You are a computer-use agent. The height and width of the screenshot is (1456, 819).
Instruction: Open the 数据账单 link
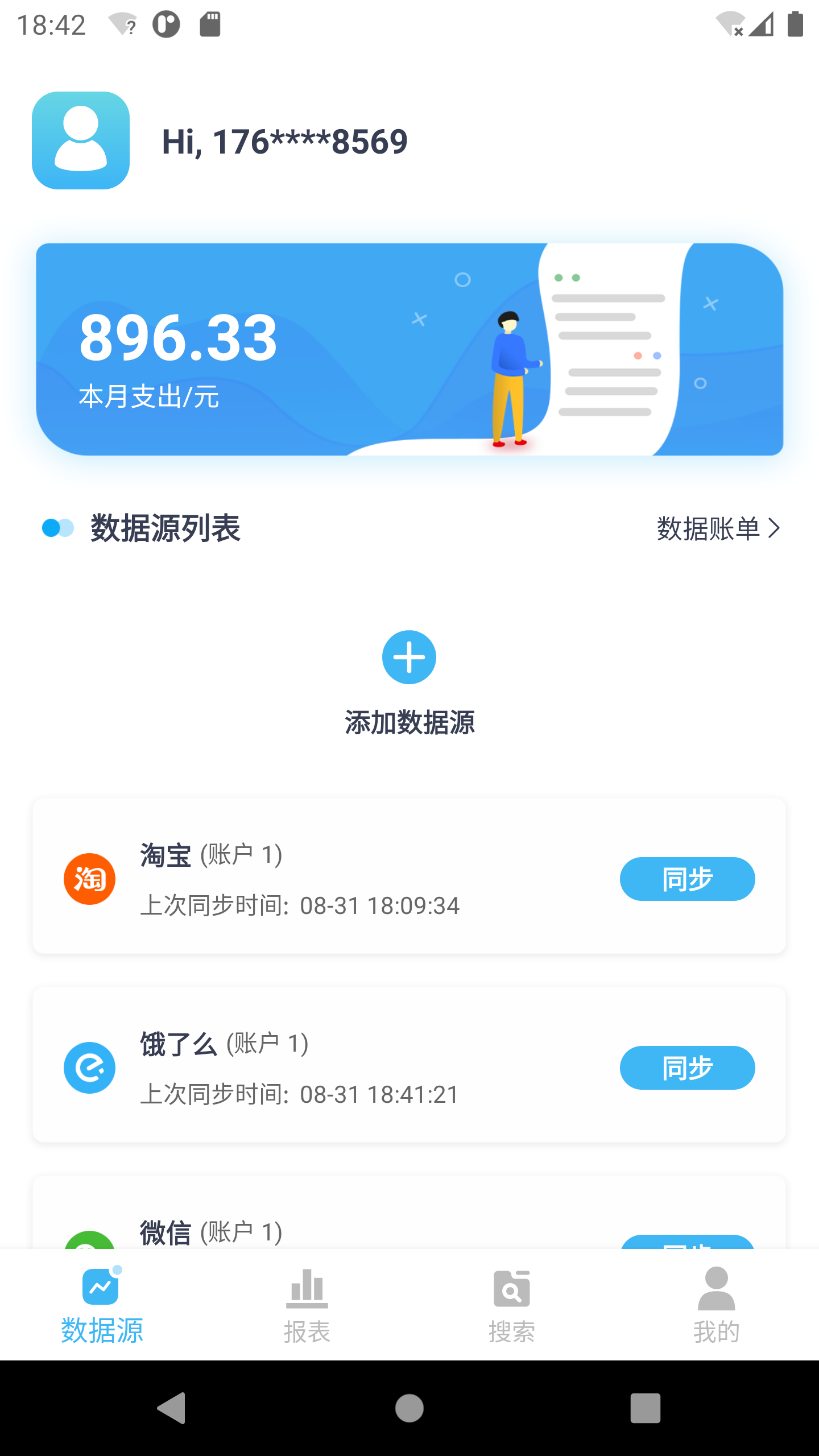pyautogui.click(x=718, y=529)
